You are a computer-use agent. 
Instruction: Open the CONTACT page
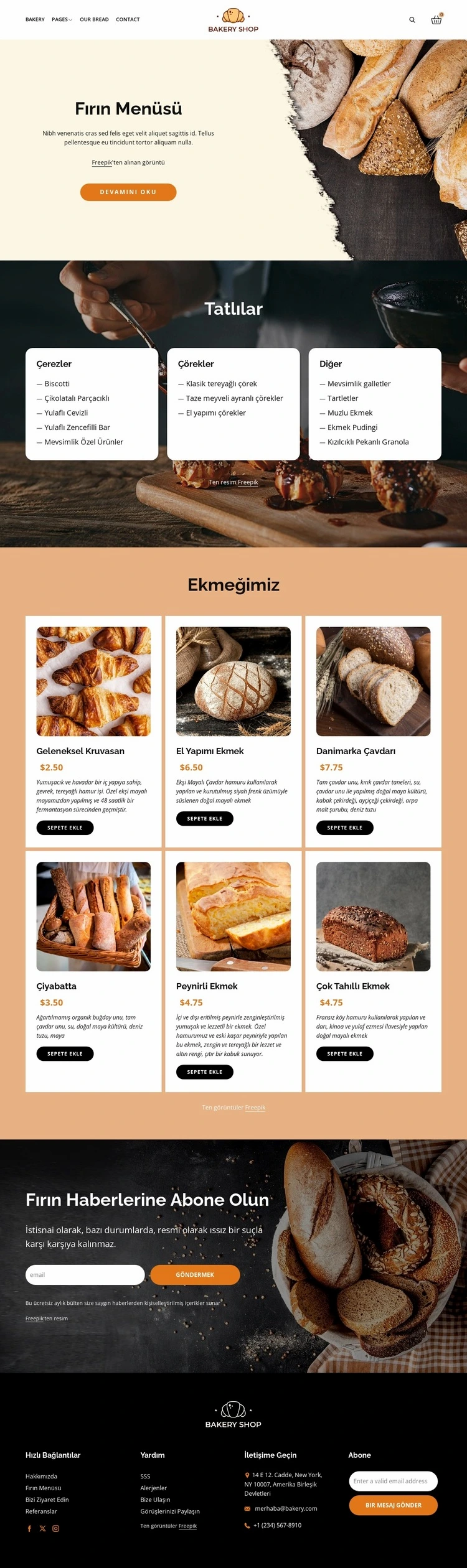click(128, 20)
